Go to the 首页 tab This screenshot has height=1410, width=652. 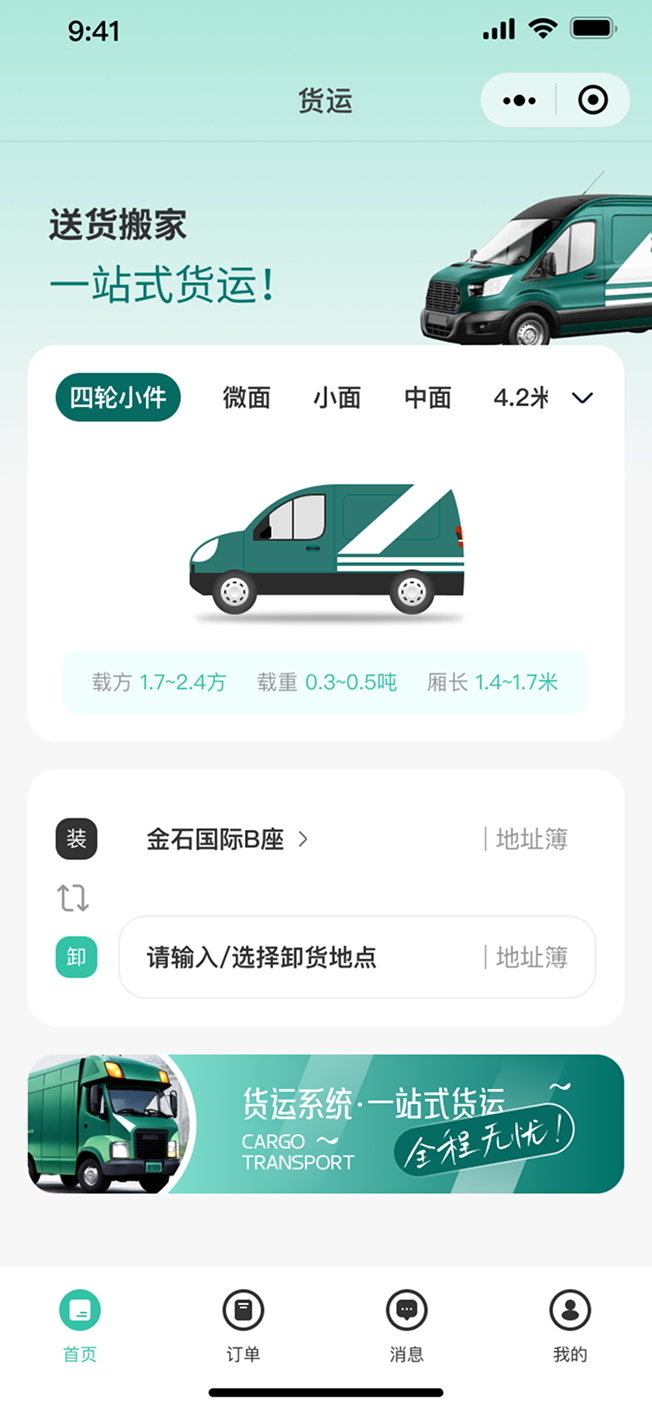[x=80, y=1326]
